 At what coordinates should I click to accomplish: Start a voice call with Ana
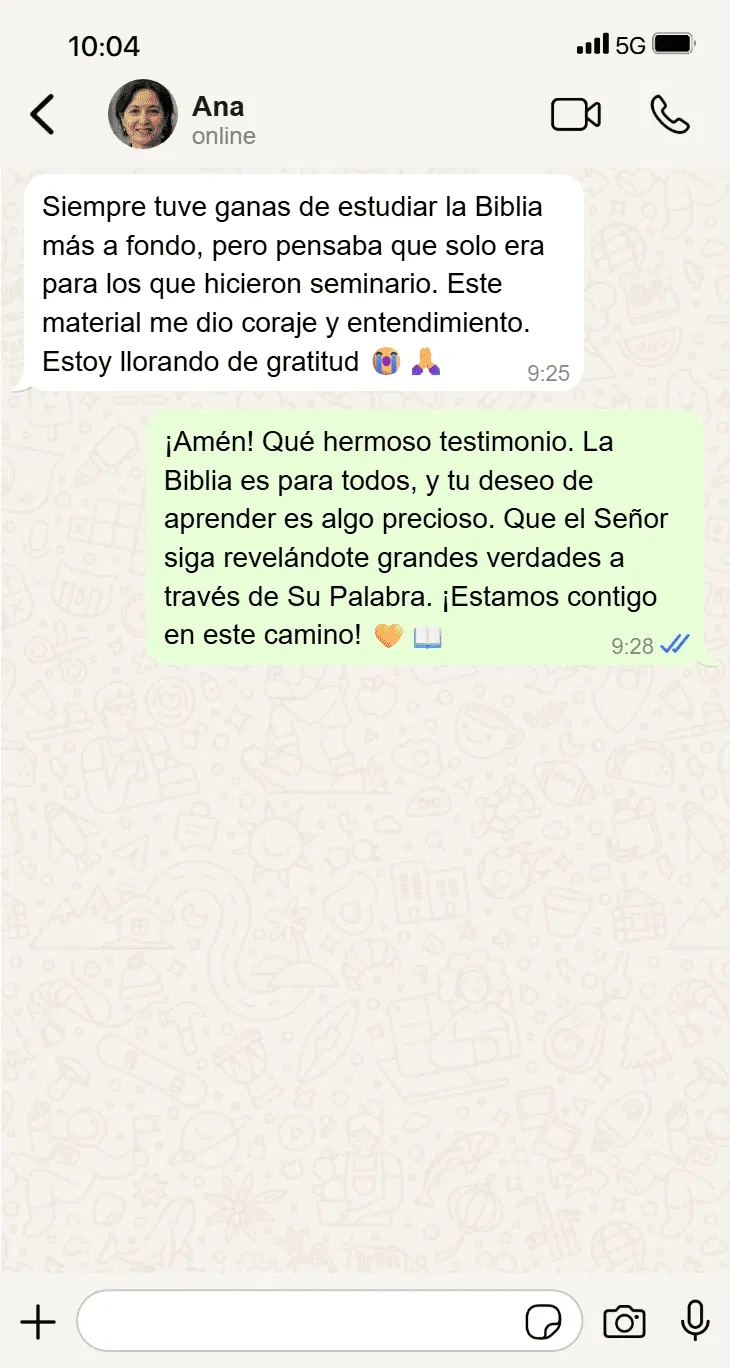(x=669, y=115)
